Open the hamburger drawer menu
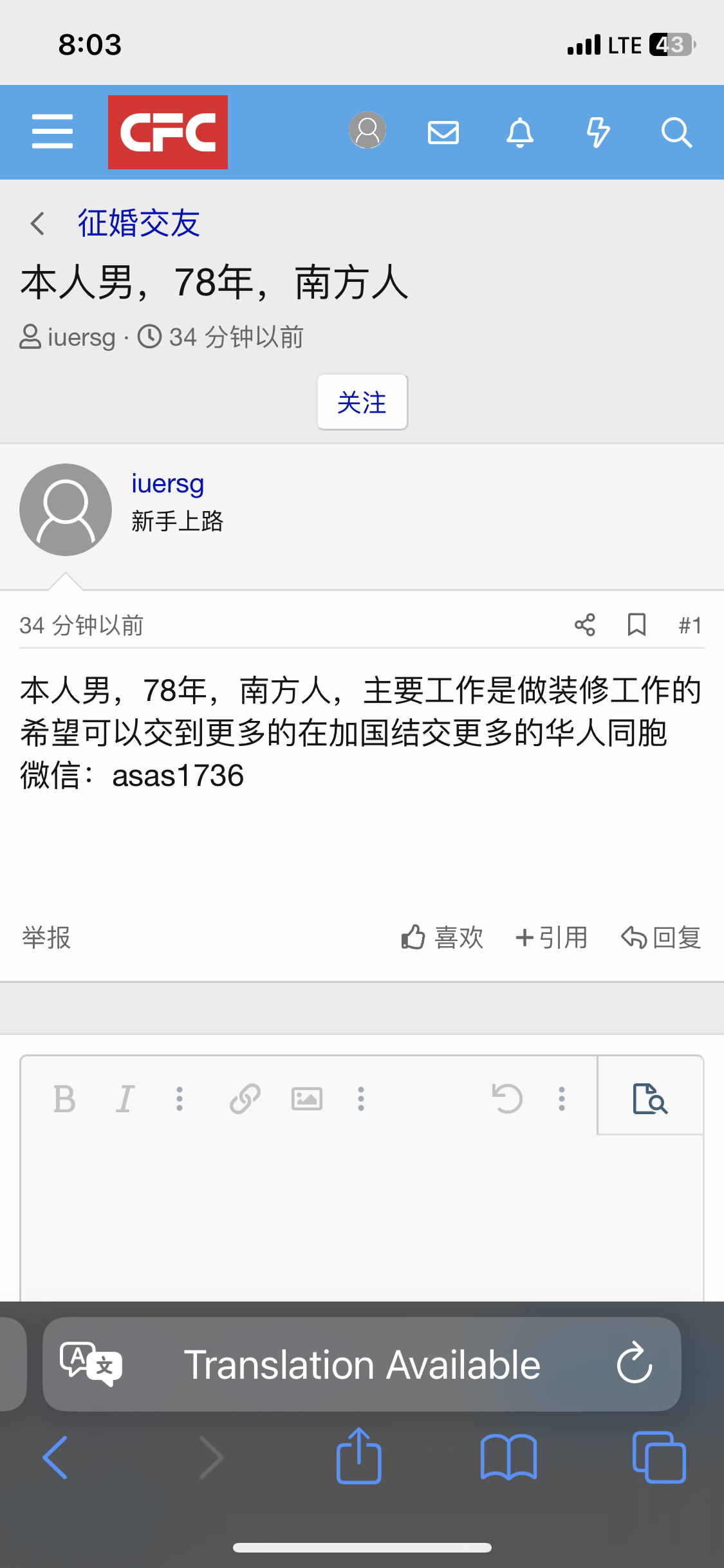 [52, 132]
